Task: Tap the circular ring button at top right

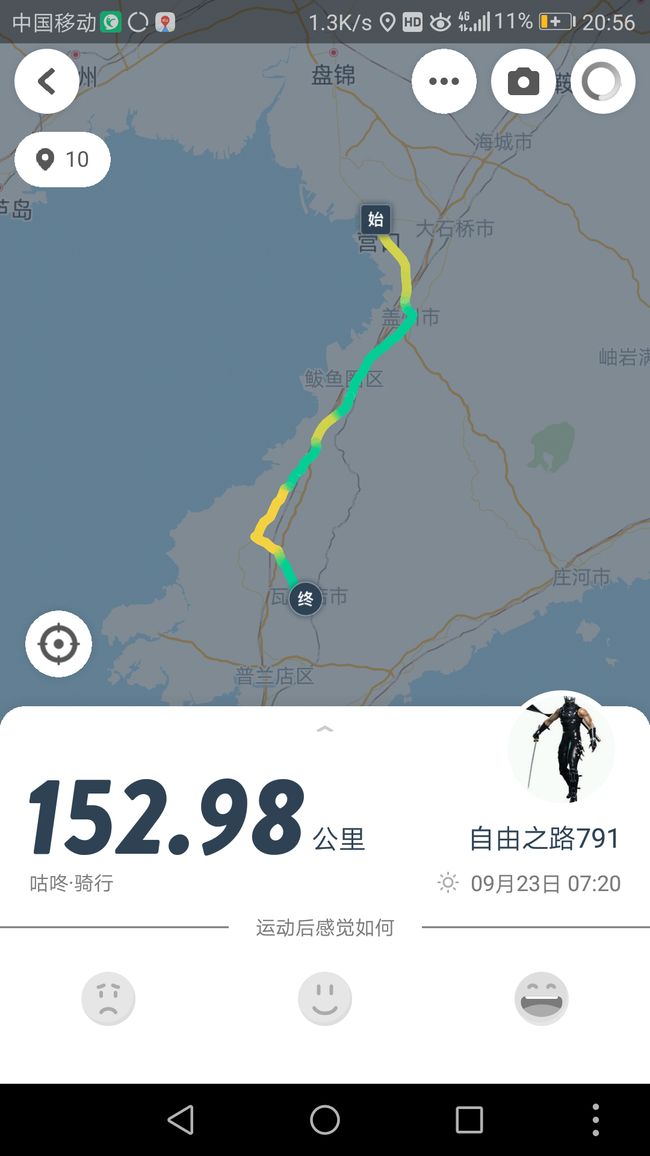Action: [x=603, y=81]
